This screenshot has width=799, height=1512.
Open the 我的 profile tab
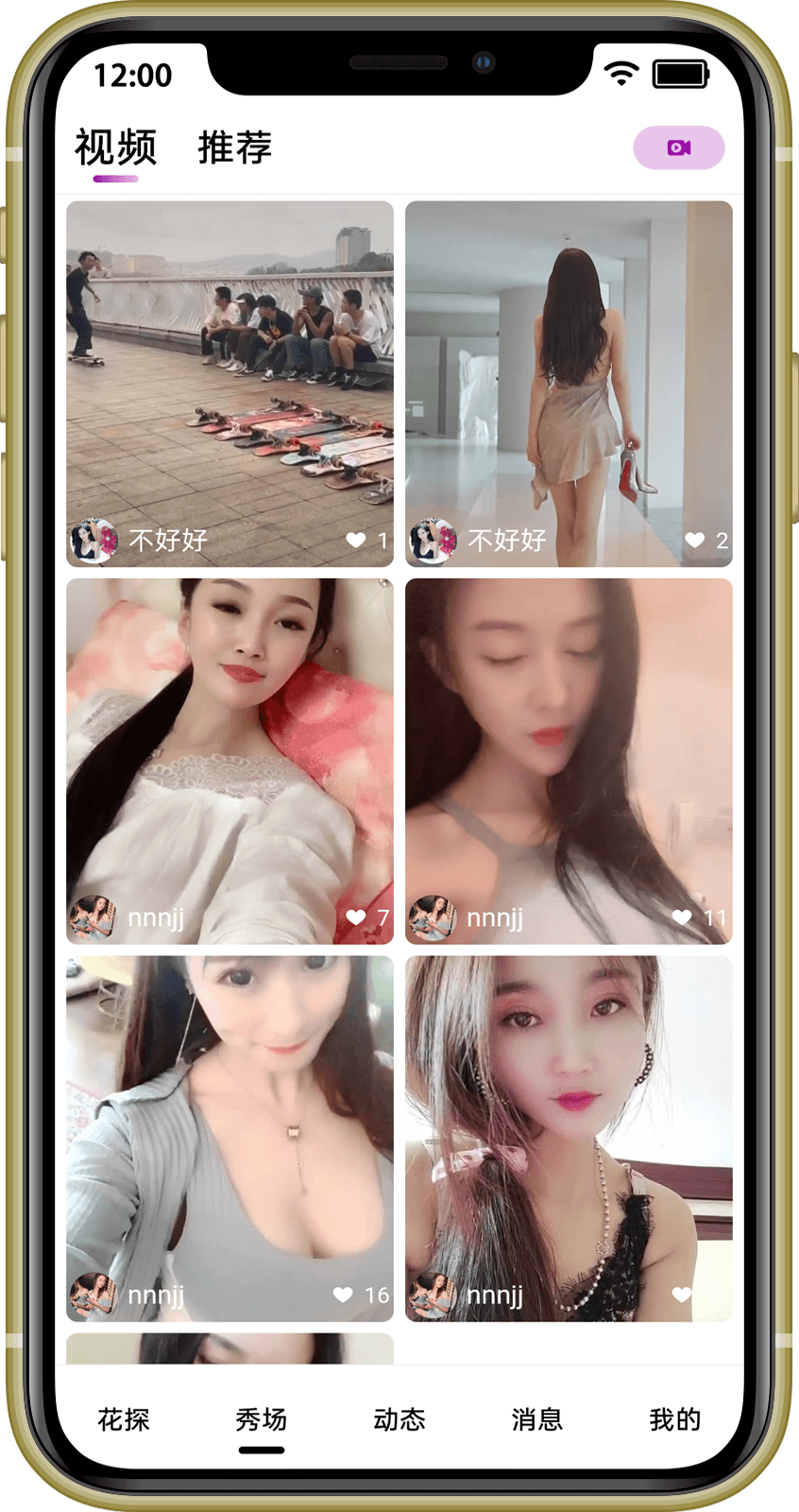674,1419
